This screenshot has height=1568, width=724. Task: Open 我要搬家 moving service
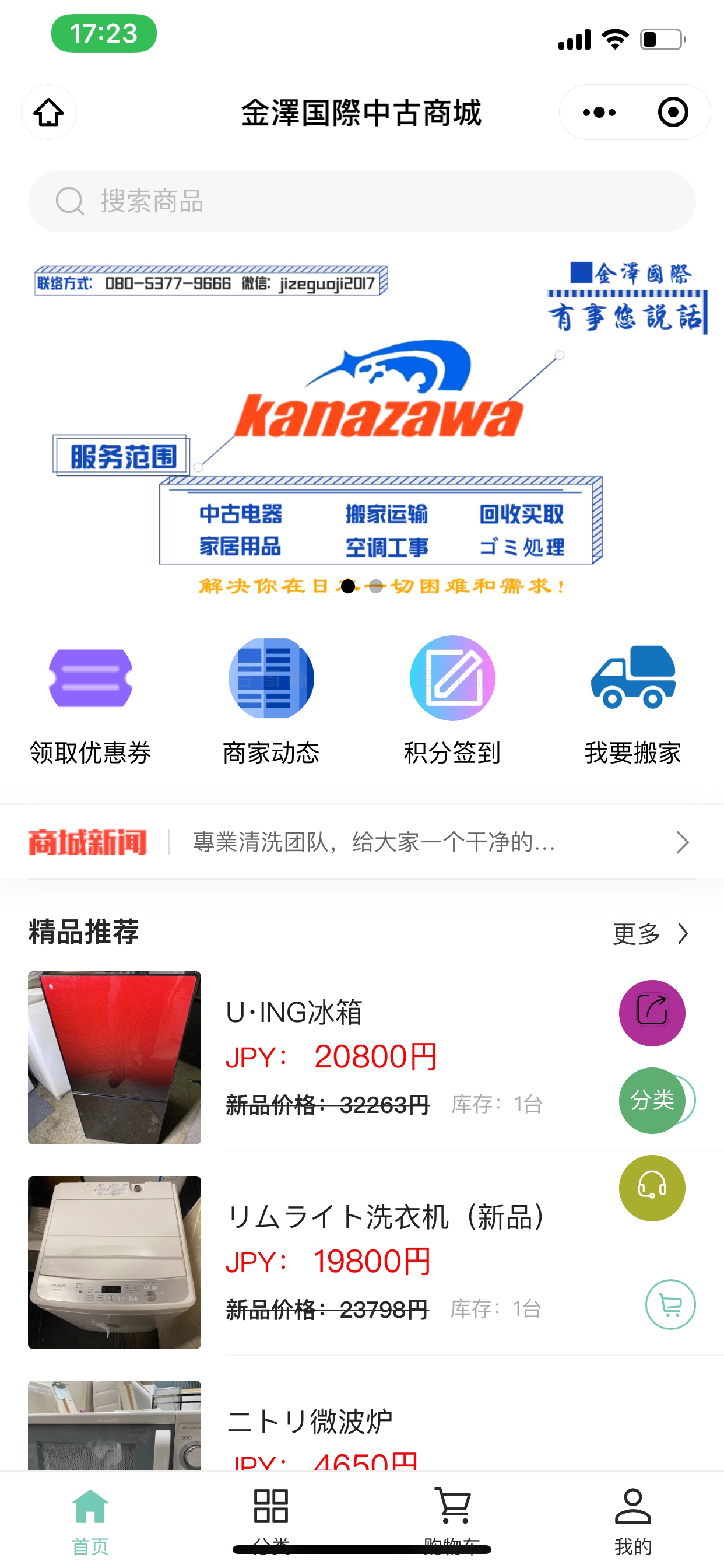pyautogui.click(x=632, y=700)
